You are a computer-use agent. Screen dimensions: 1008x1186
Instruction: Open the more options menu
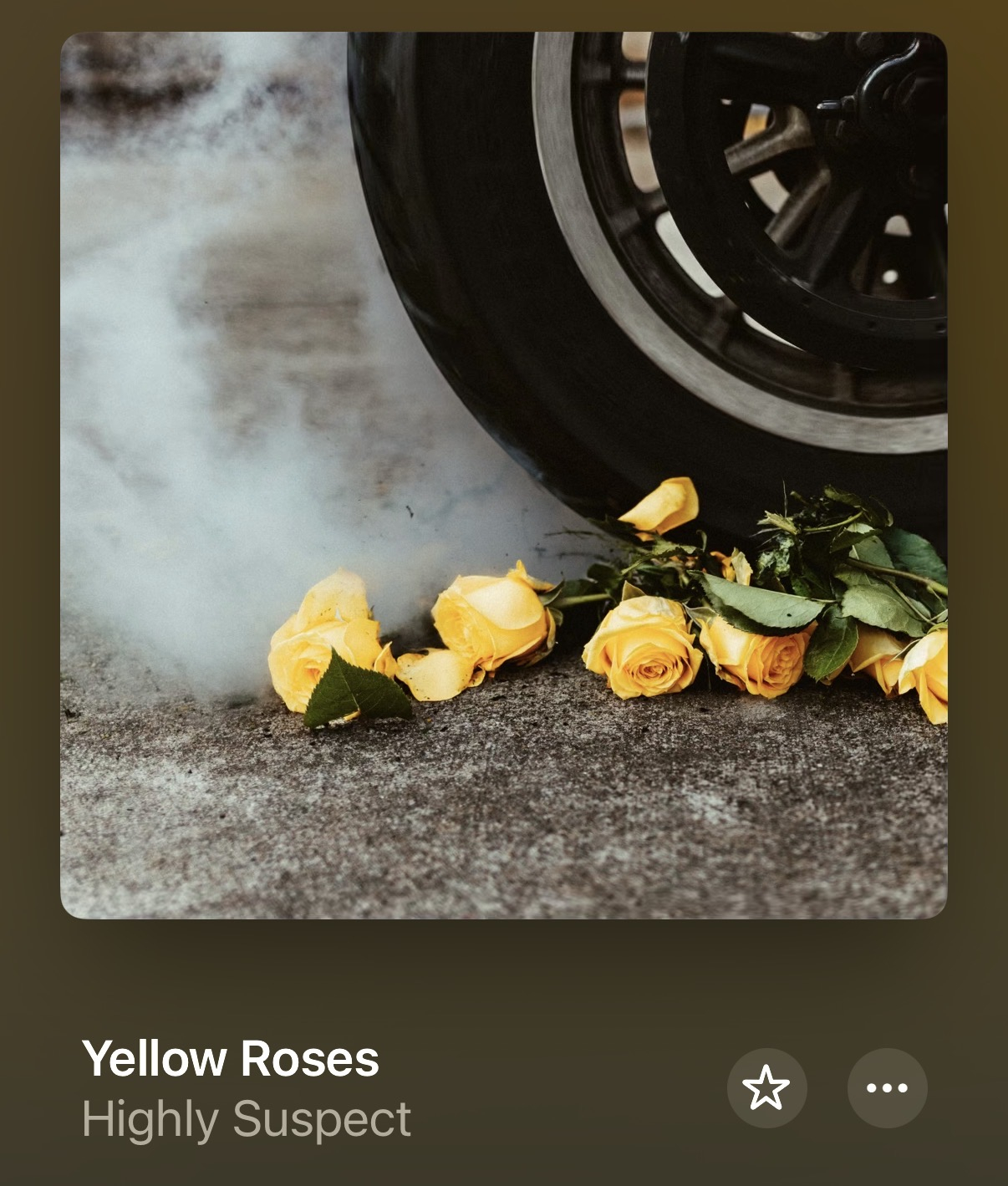(x=887, y=1087)
